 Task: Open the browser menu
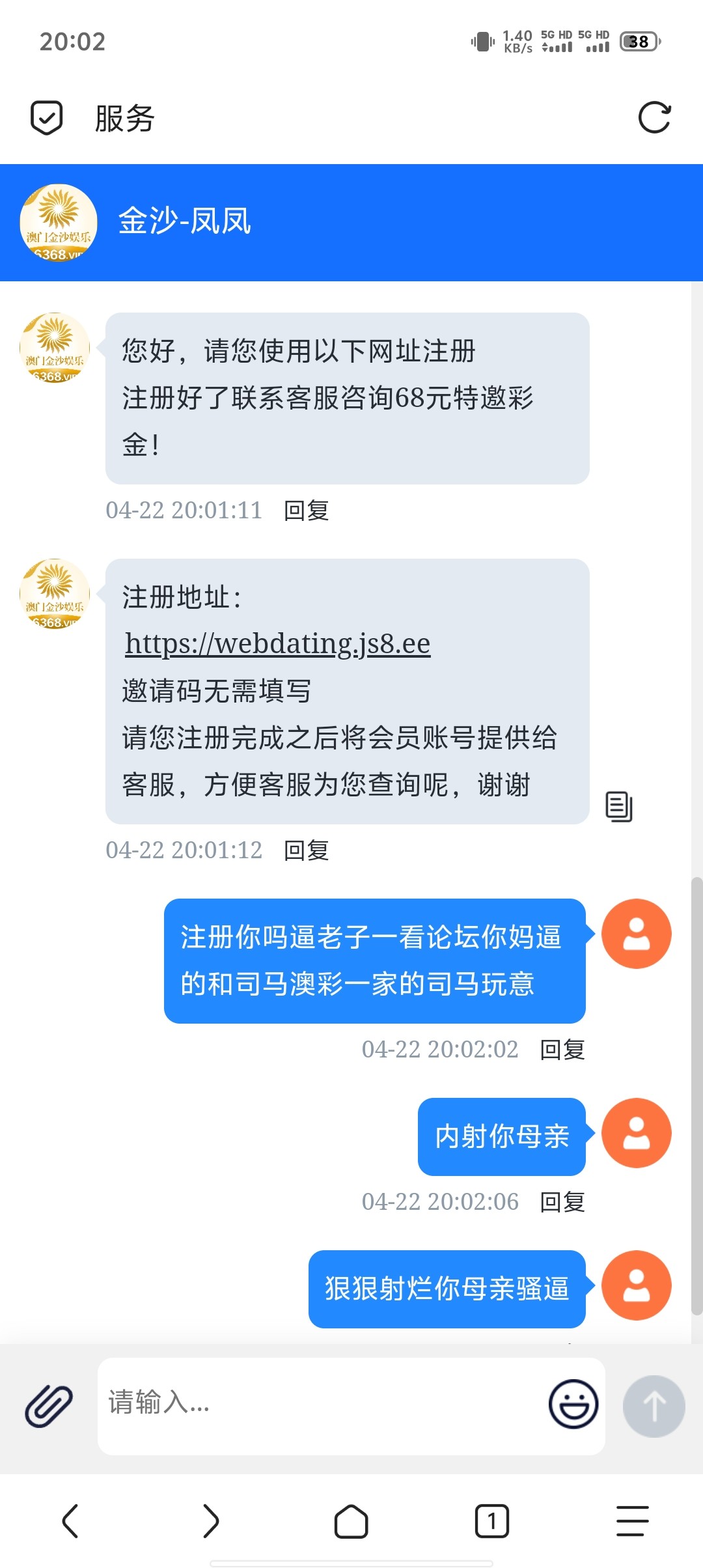633,1521
